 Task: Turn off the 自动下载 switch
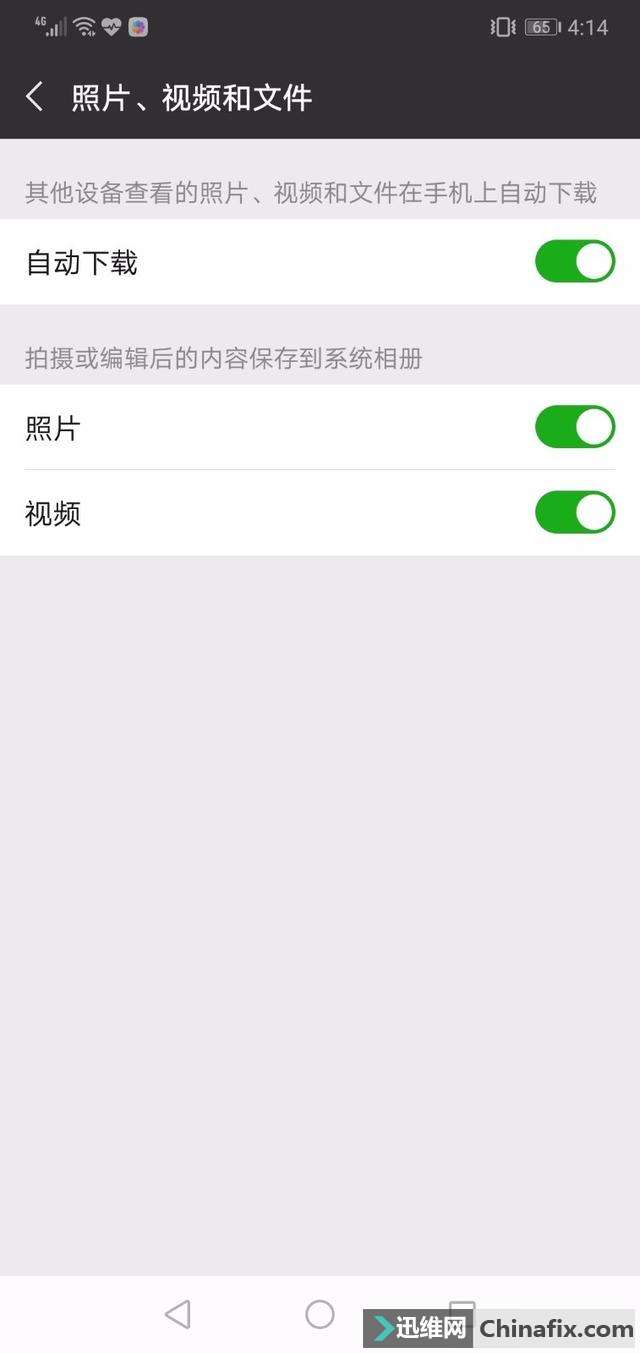[575, 262]
